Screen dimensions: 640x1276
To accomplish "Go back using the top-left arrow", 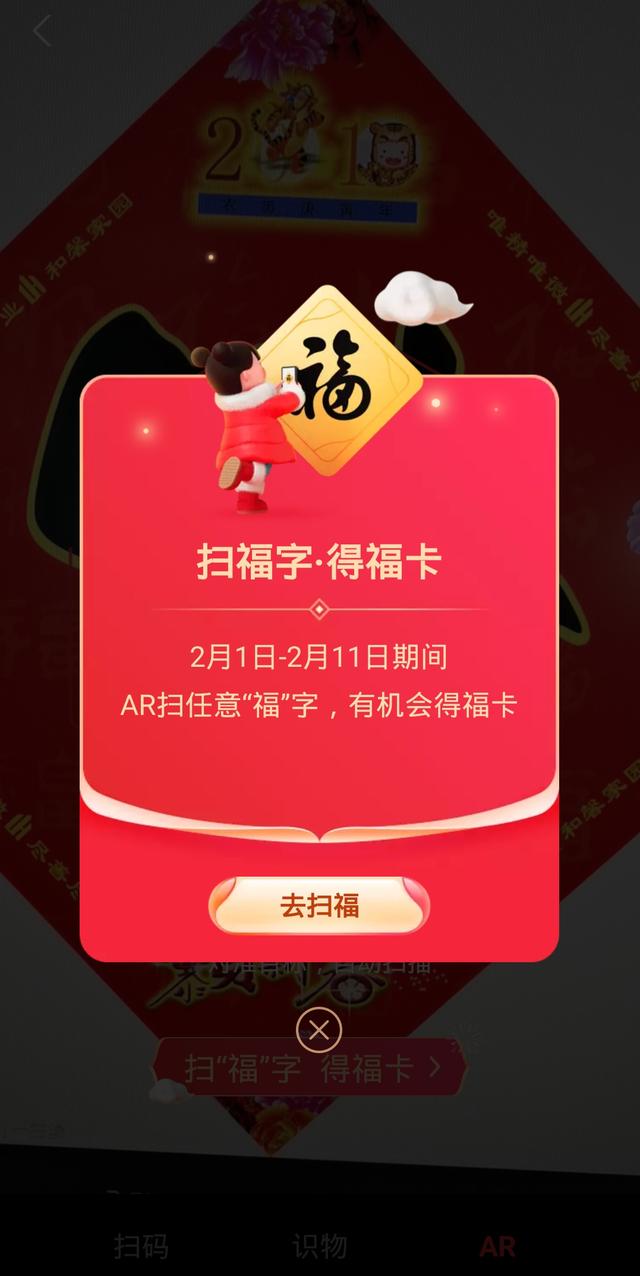I will coord(41,31).
